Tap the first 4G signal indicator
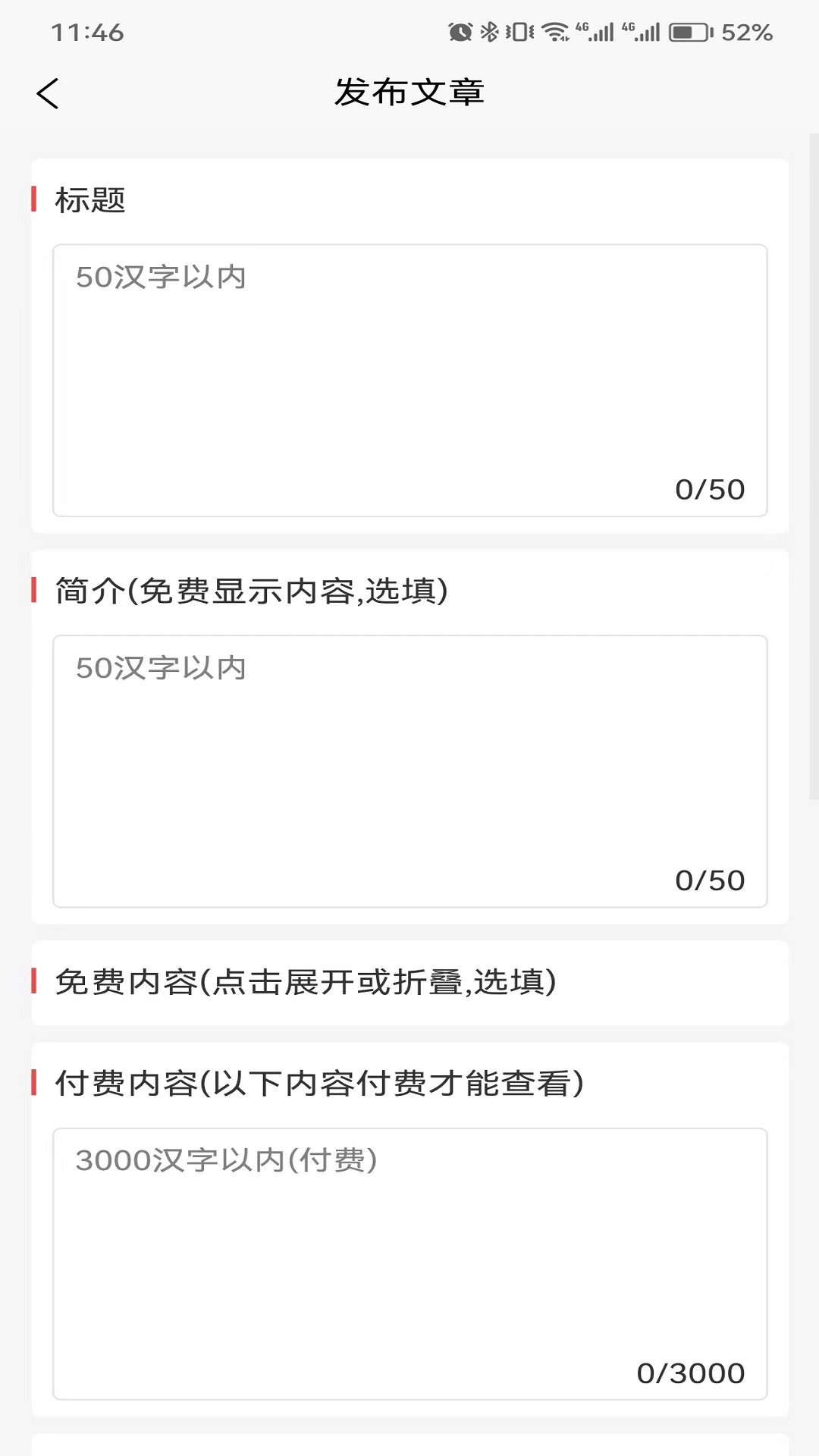The height and width of the screenshot is (1456, 819). 595,32
